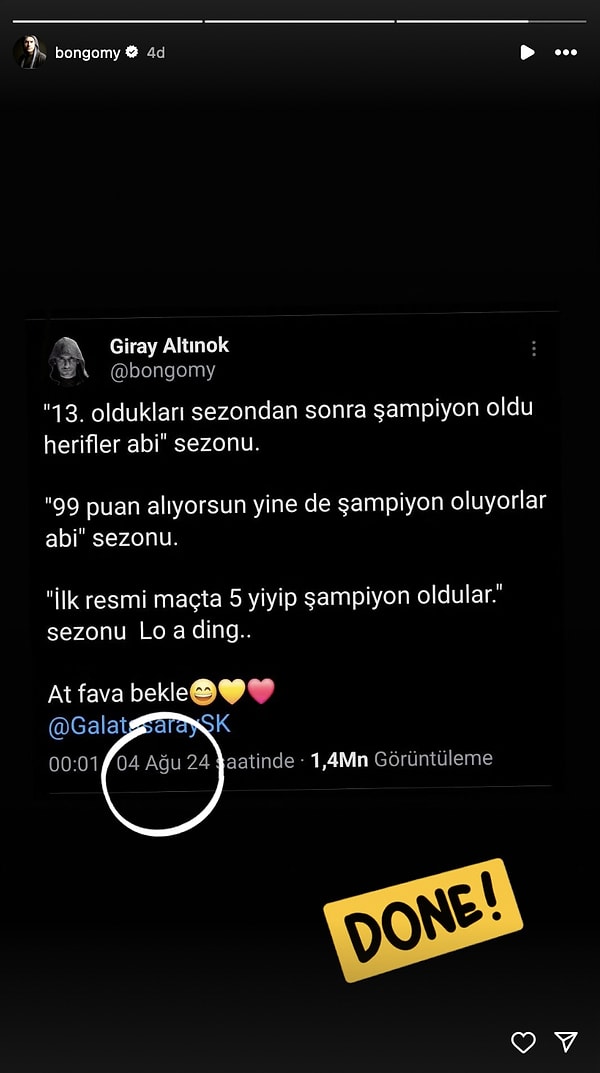Like this story with the heart
This screenshot has width=600, height=1073.
(523, 1042)
